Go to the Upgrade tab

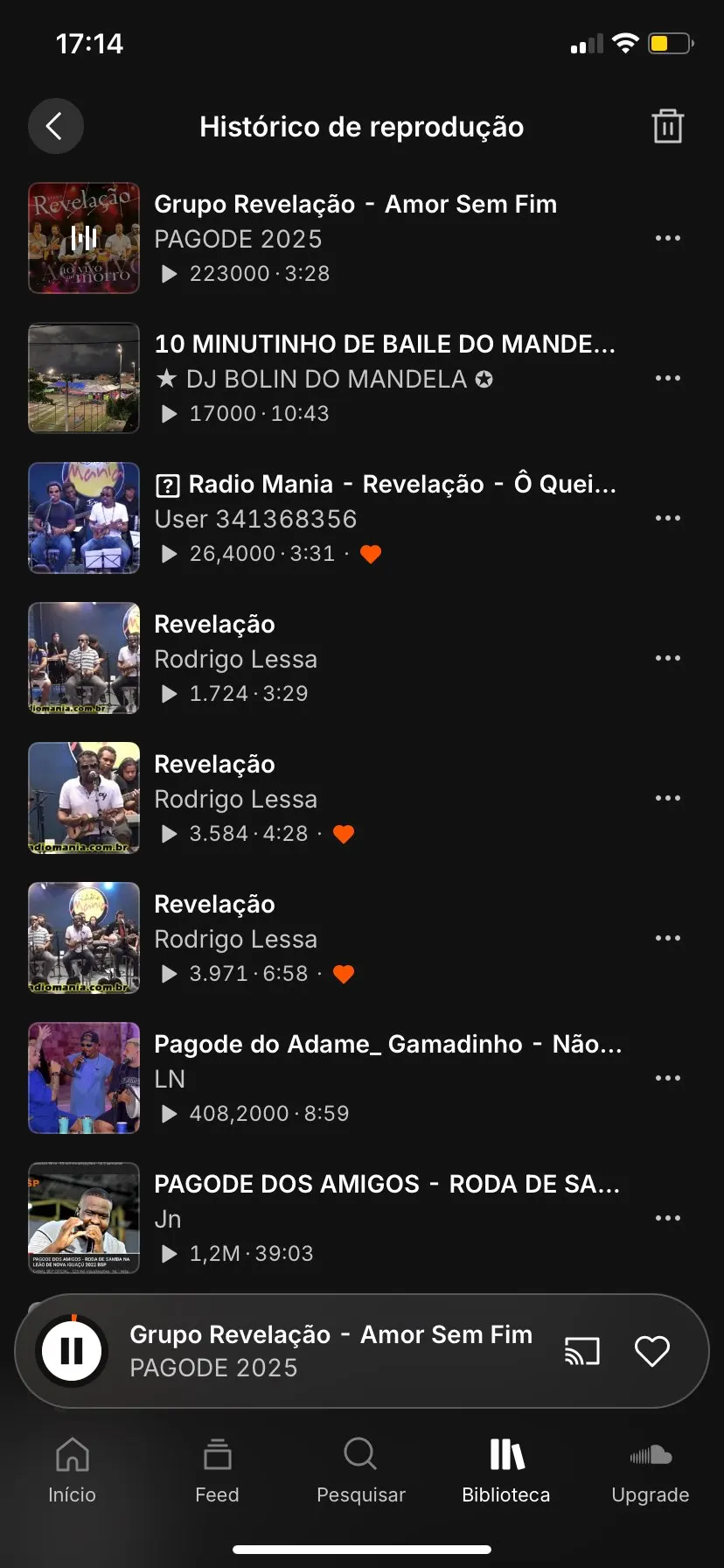tap(651, 1470)
